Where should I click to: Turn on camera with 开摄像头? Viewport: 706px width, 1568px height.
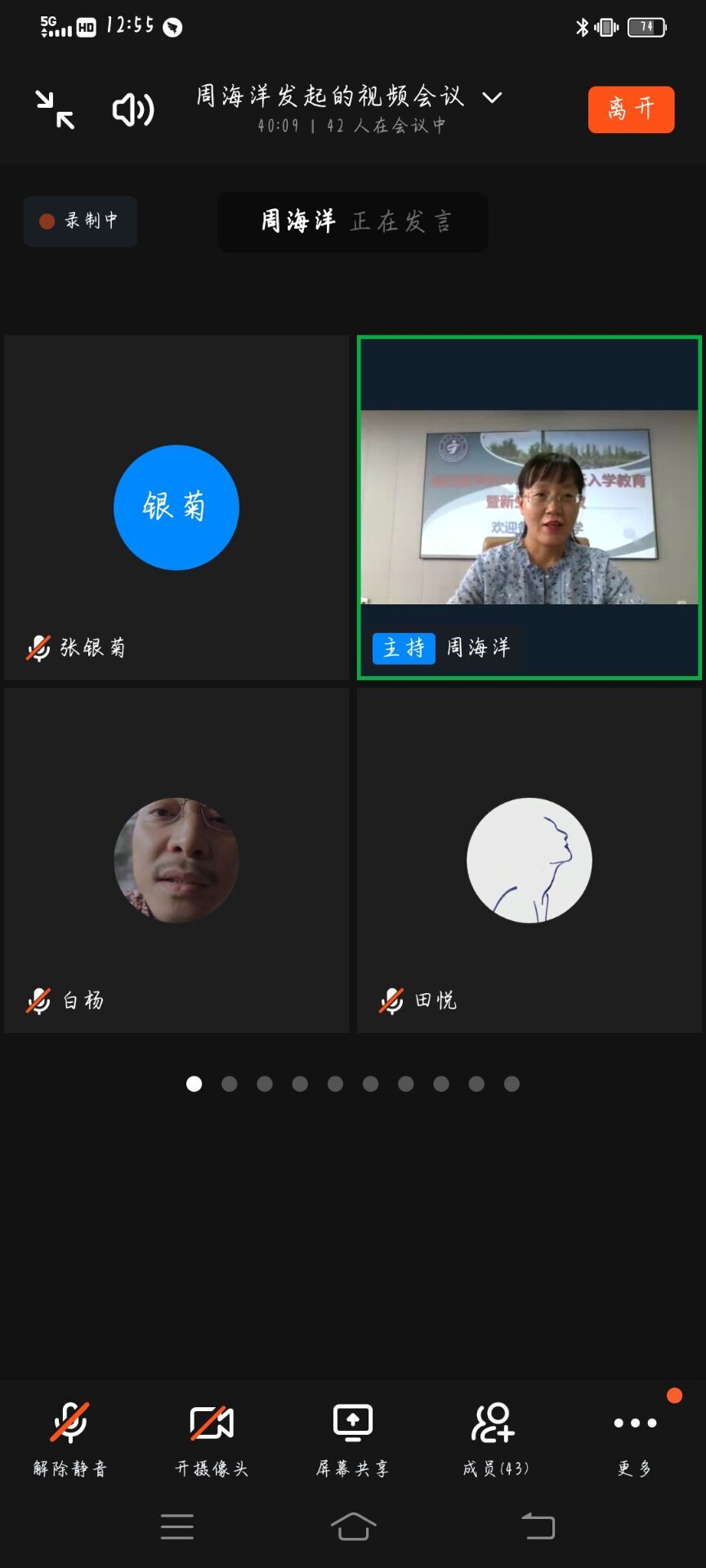pyautogui.click(x=212, y=1437)
